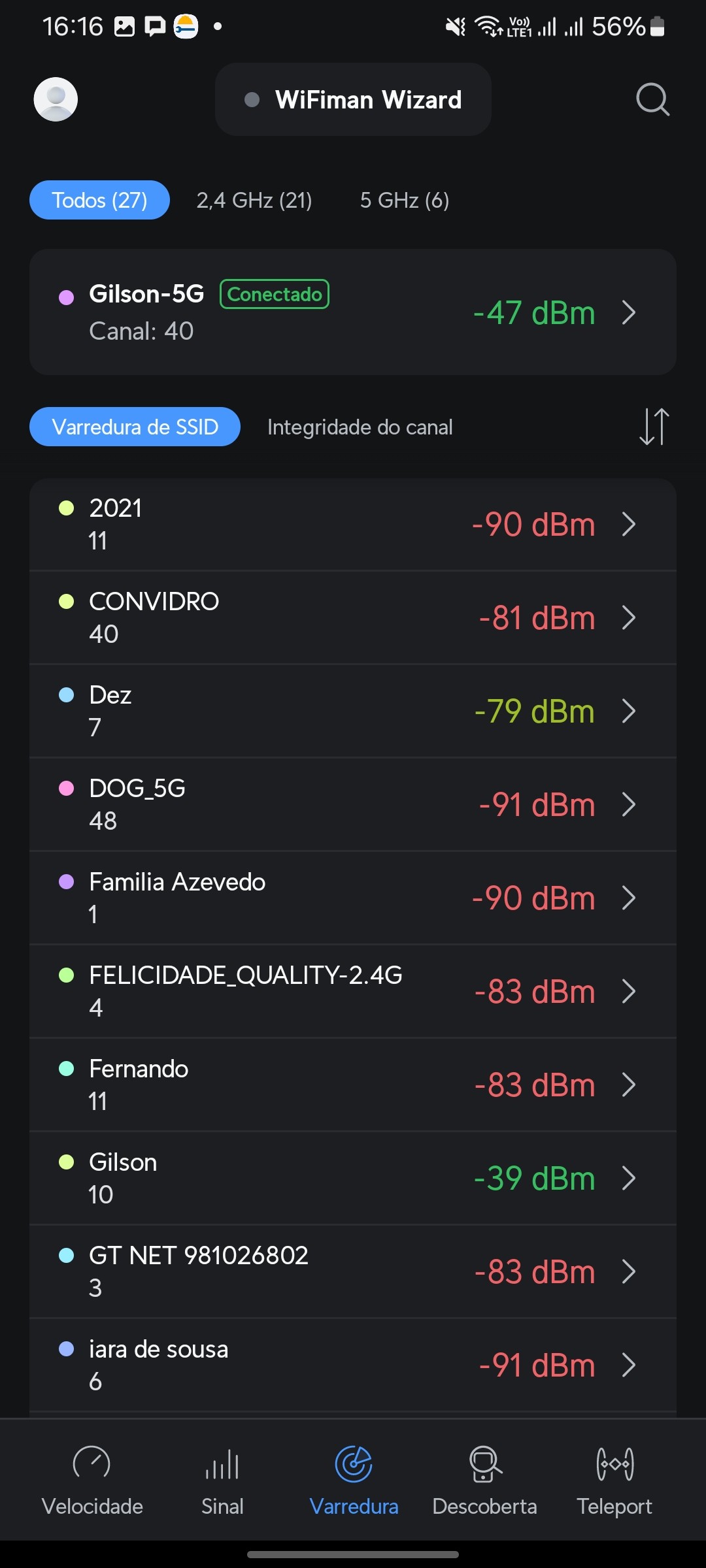Open Gilson network on channel 10
Viewport: 706px width, 1568px height.
click(353, 1179)
